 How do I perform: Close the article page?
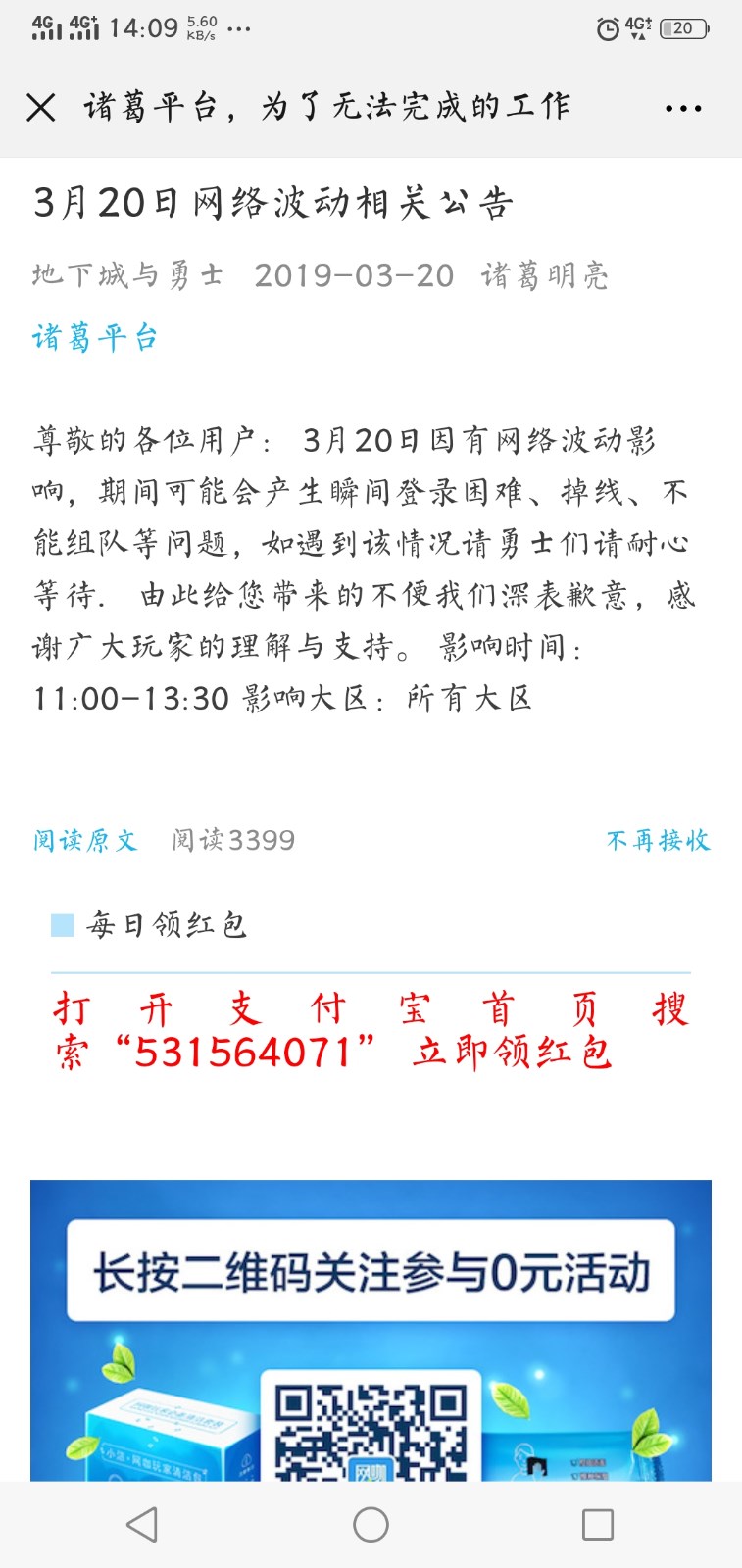point(41,107)
